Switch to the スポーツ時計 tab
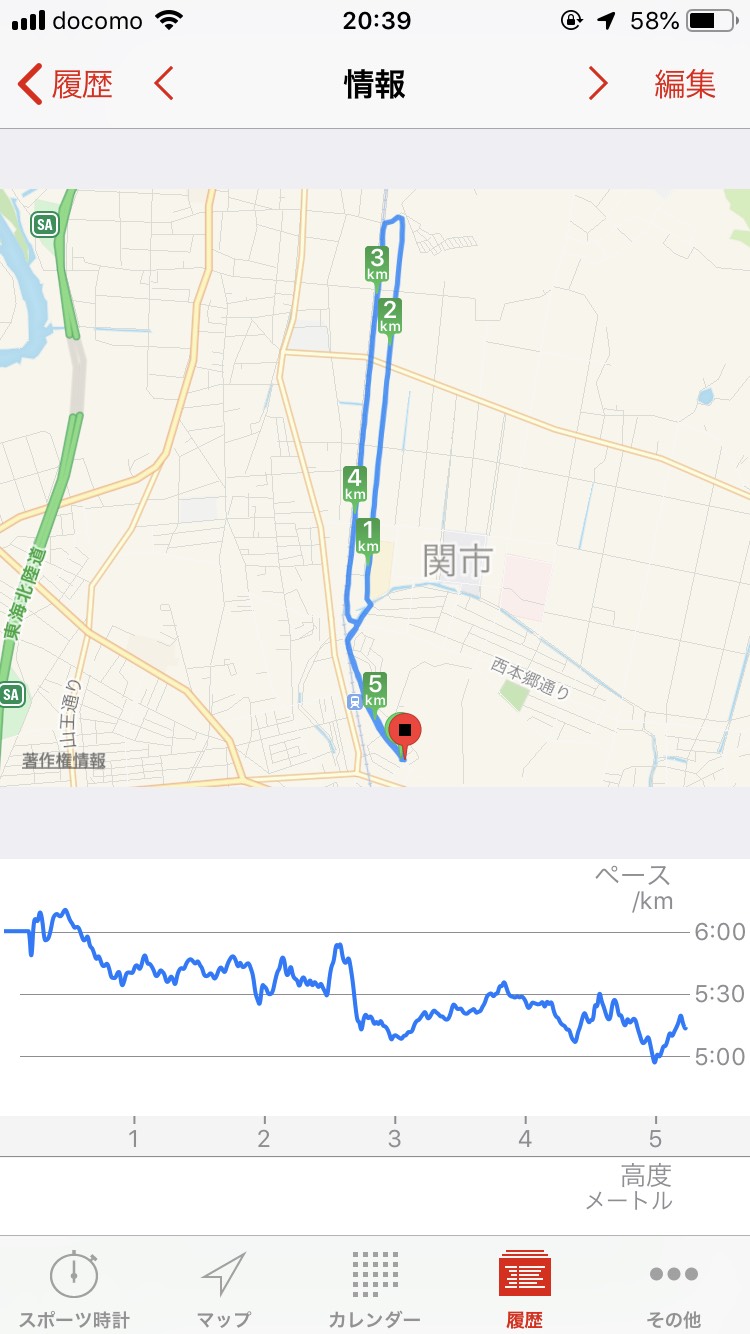Image resolution: width=750 pixels, height=1334 pixels. coord(75,1290)
